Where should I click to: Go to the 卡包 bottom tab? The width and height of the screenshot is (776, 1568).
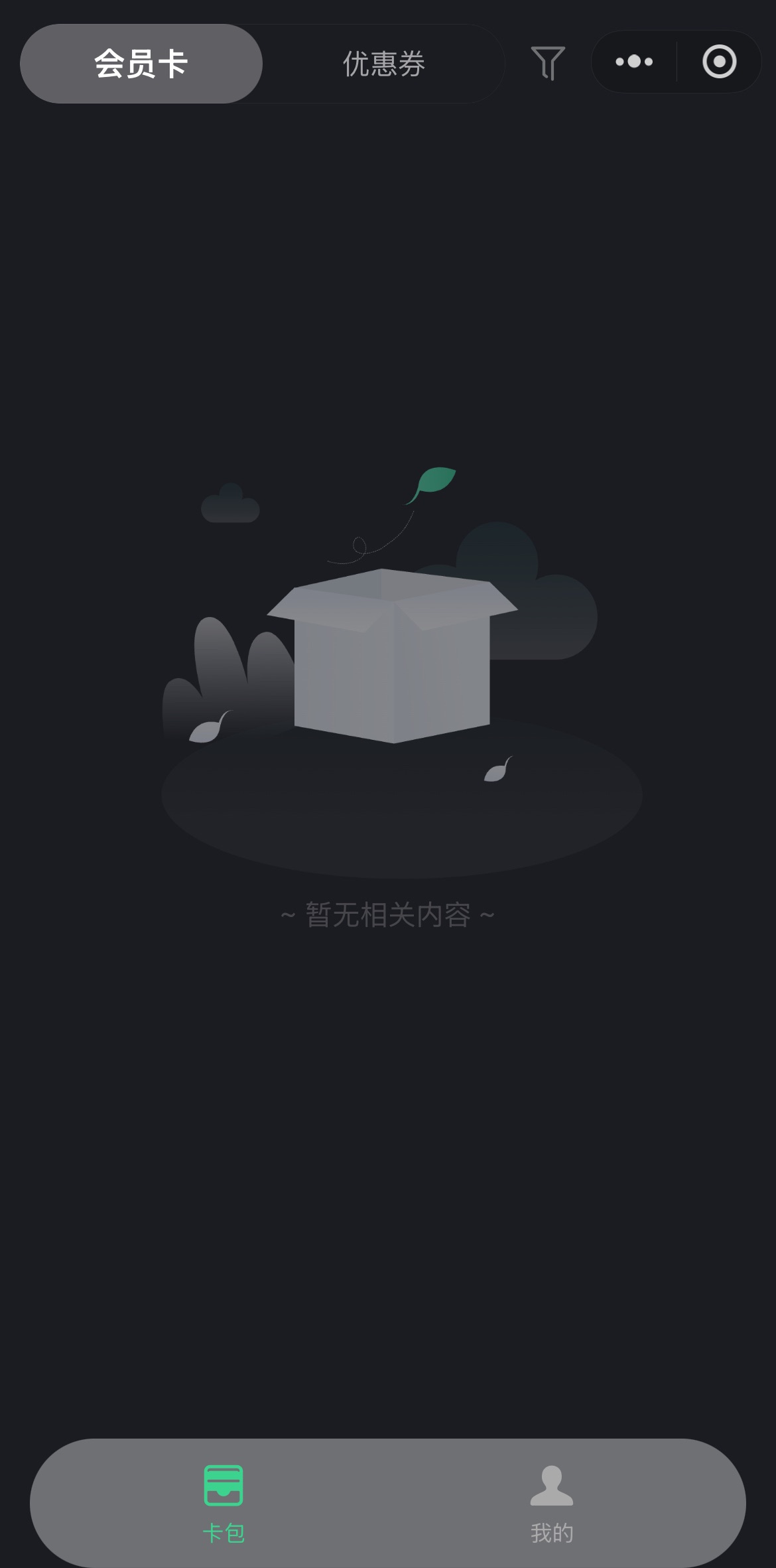coord(224,1504)
